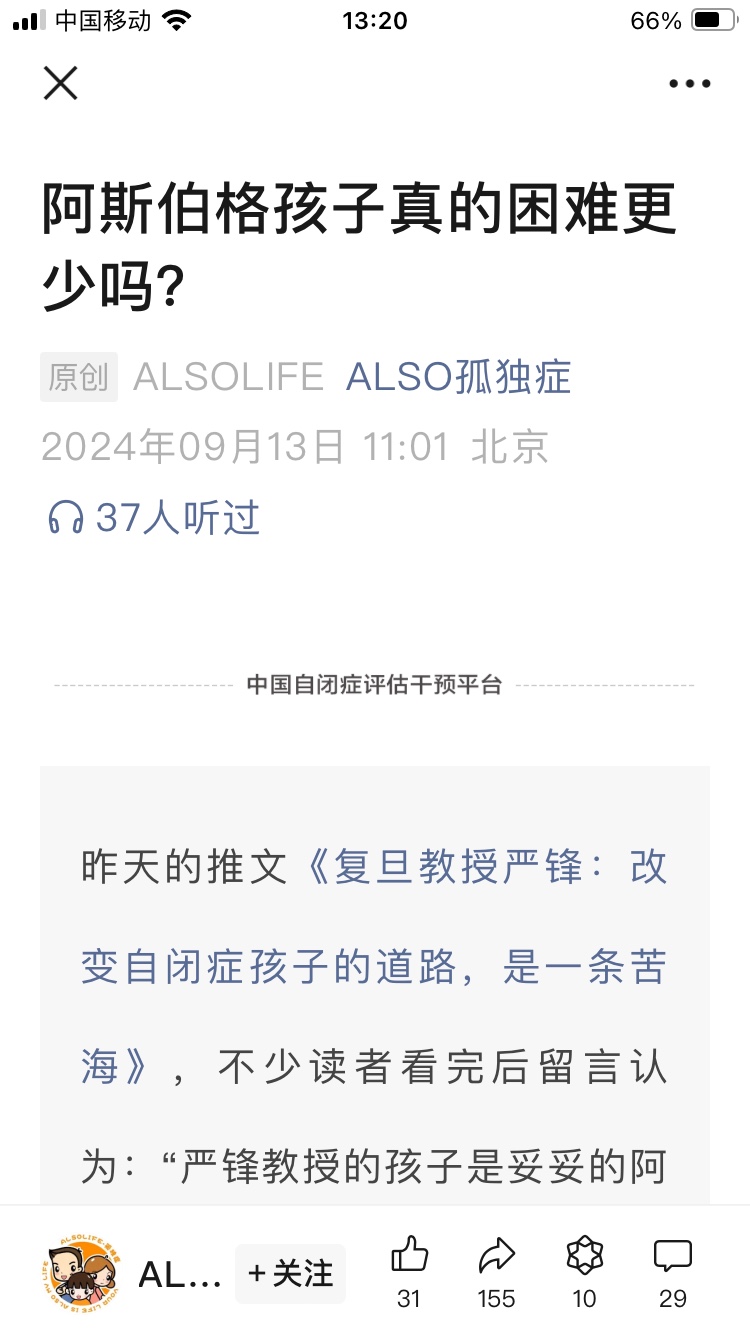Screen dimensions: 750x1334
Task: Listen to the article via headphone icon
Action: [66, 518]
